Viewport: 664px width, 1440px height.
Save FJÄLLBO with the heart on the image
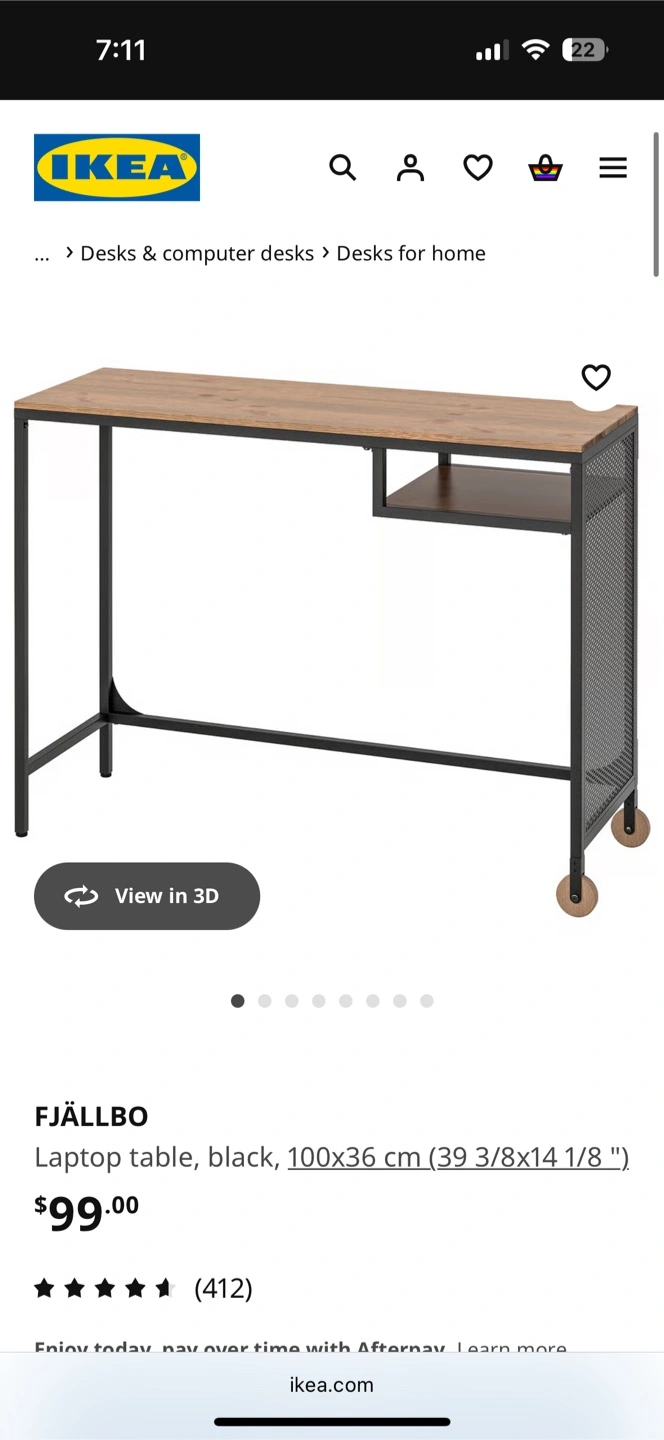tap(596, 377)
